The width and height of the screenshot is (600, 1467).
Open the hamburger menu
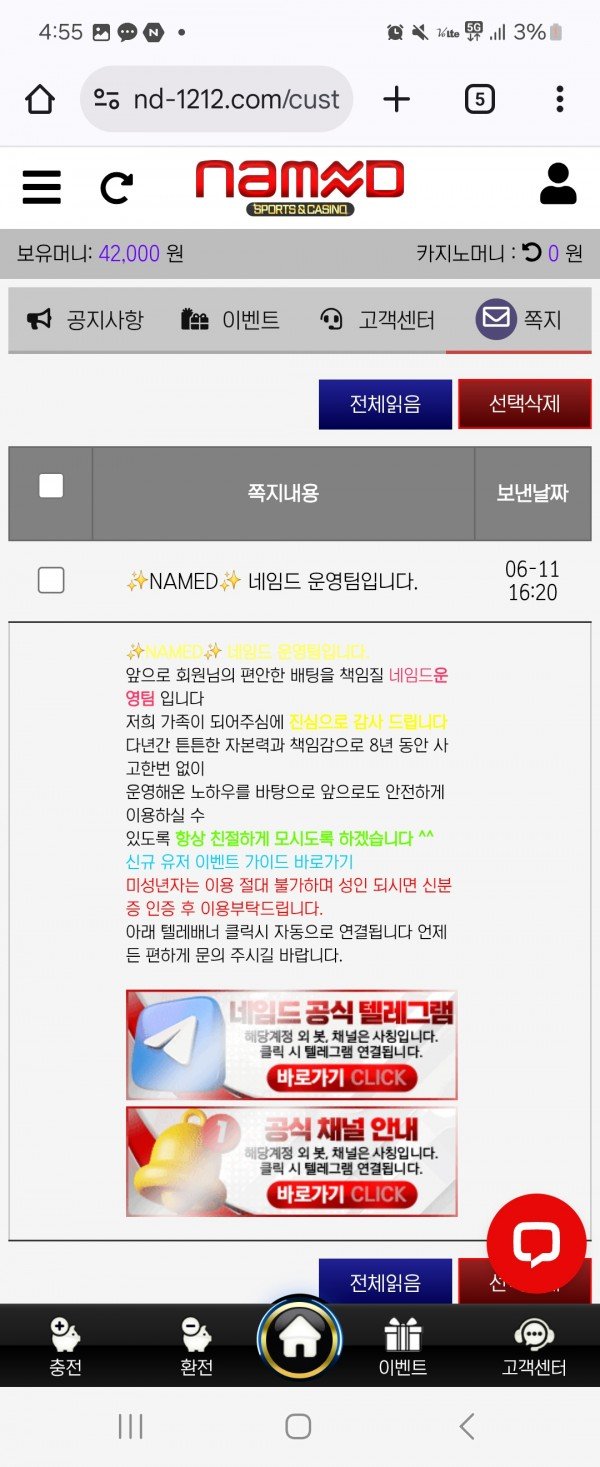(x=41, y=187)
